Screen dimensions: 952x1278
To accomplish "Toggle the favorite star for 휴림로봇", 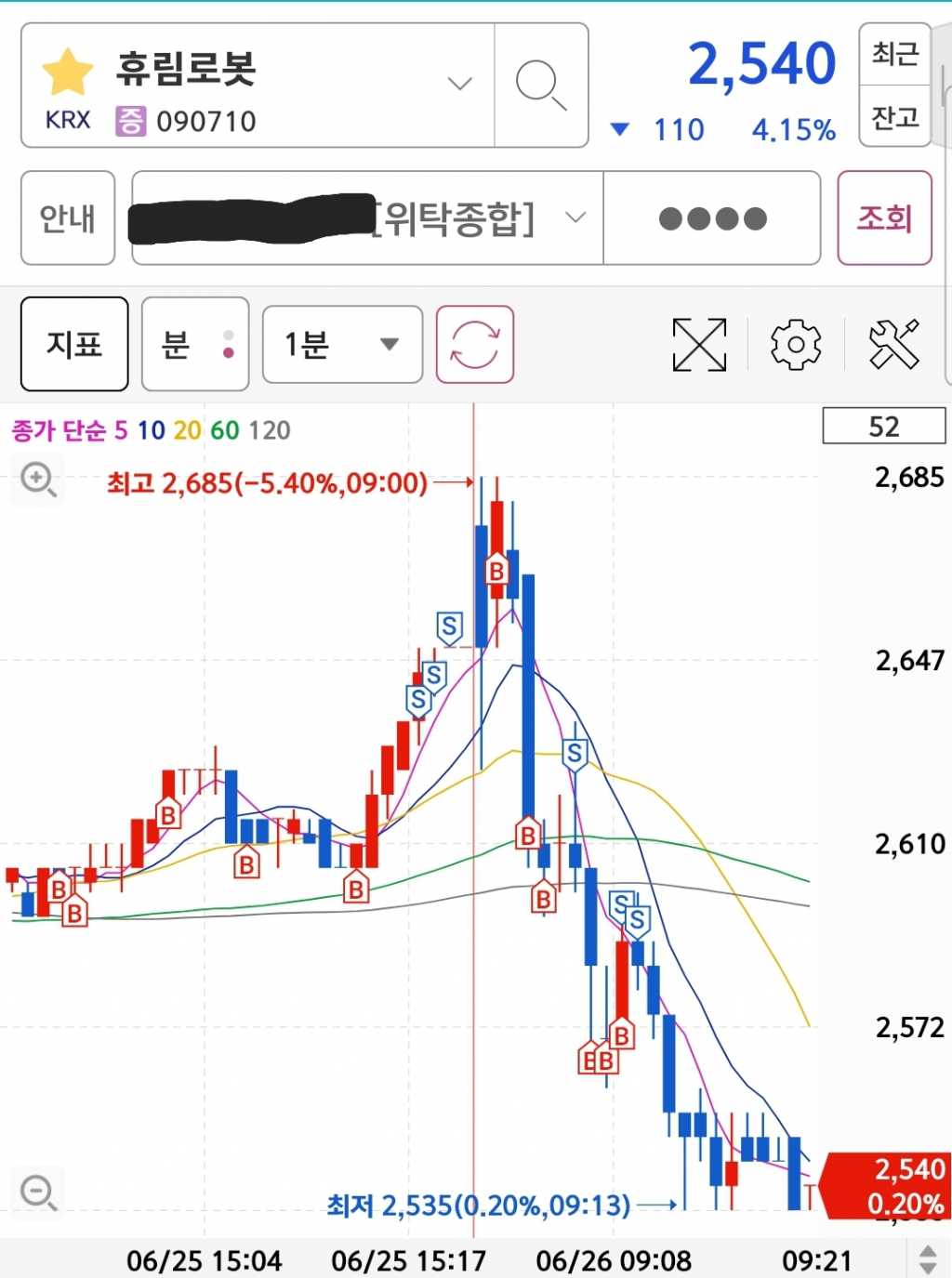I will (x=68, y=72).
